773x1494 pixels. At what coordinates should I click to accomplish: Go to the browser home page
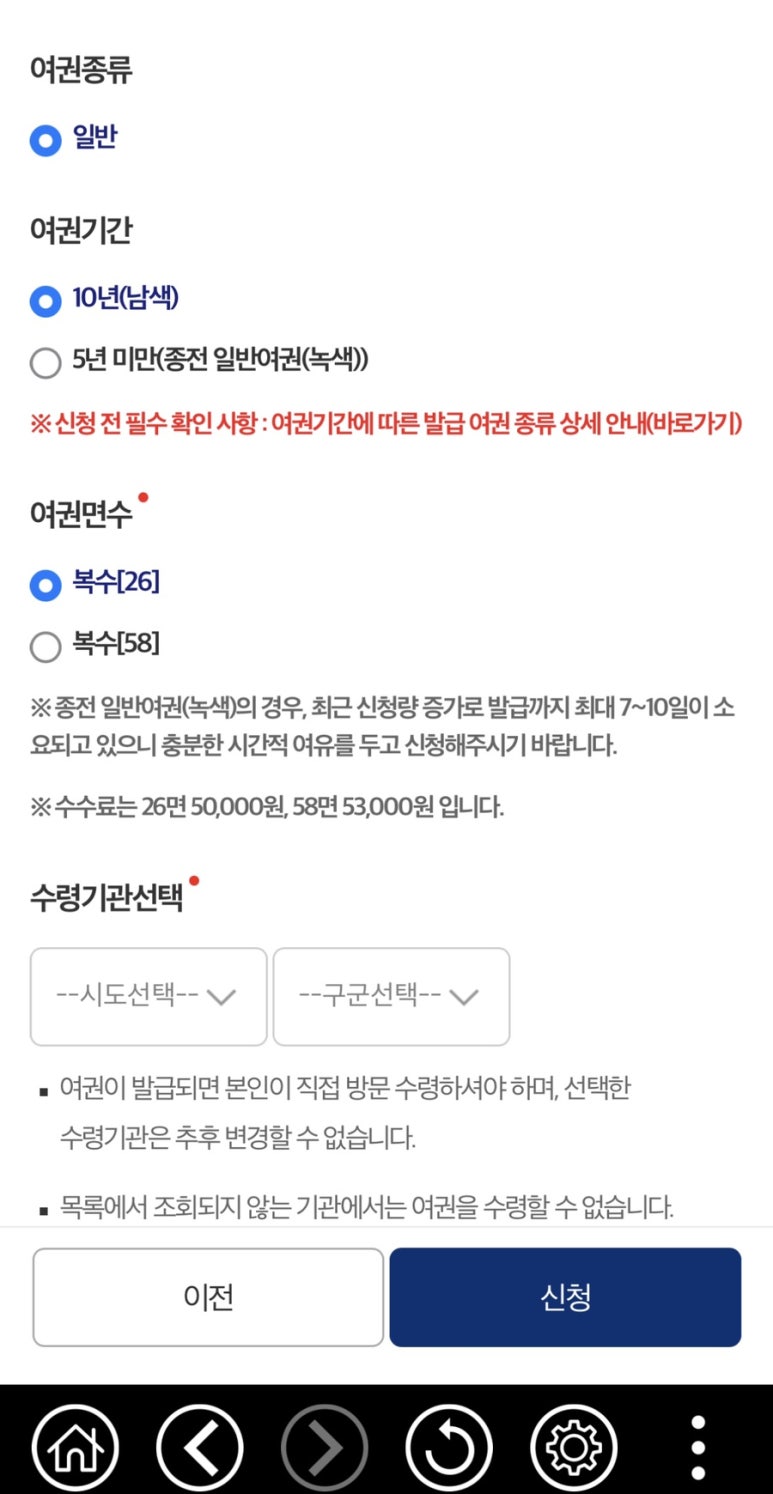click(75, 1447)
